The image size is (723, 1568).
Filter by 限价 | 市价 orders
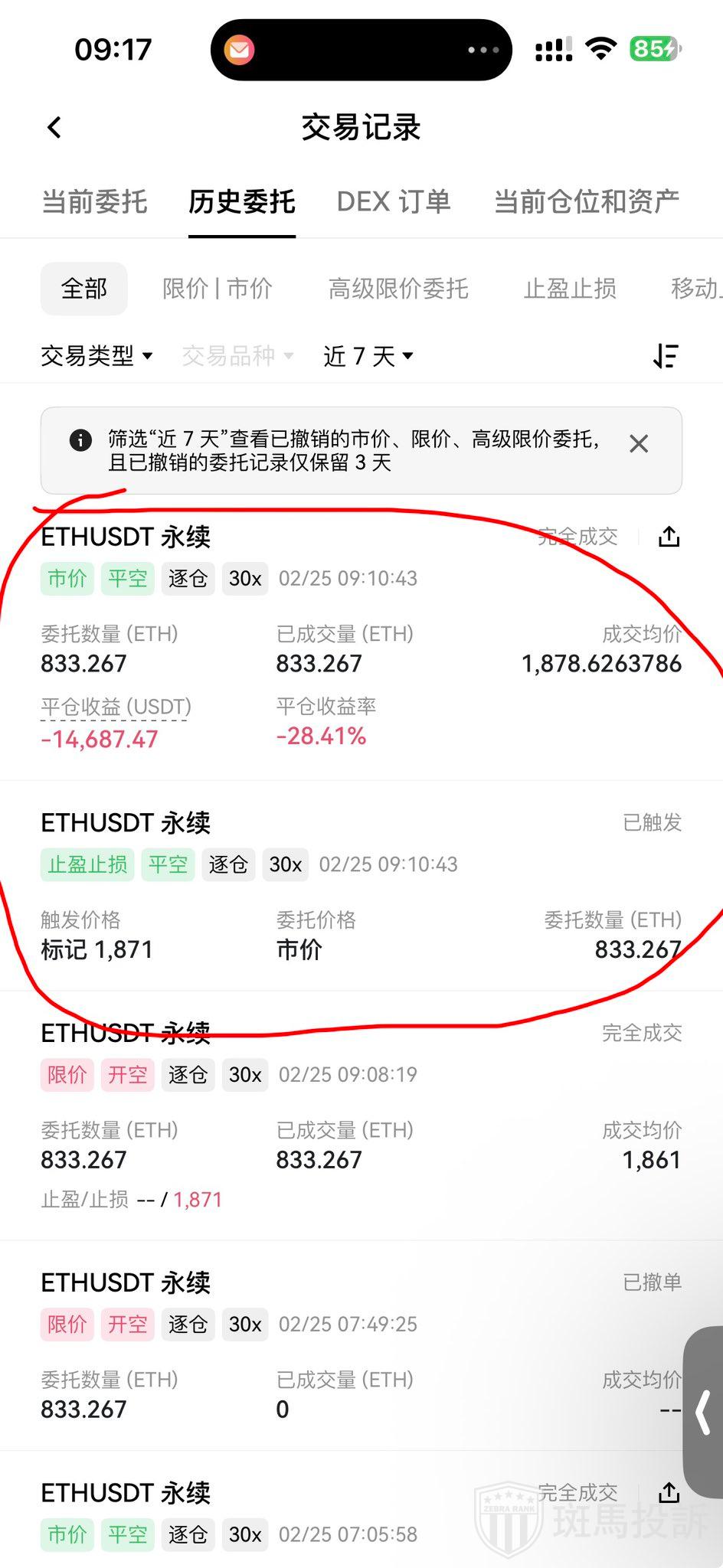click(x=218, y=289)
